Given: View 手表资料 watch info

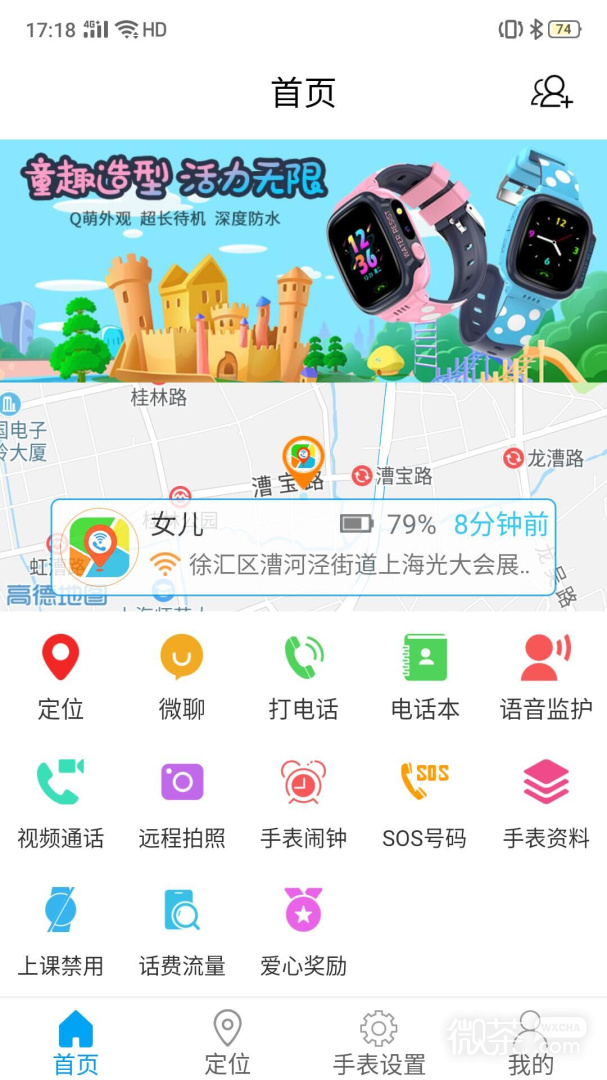Looking at the screenshot, I should [546, 805].
